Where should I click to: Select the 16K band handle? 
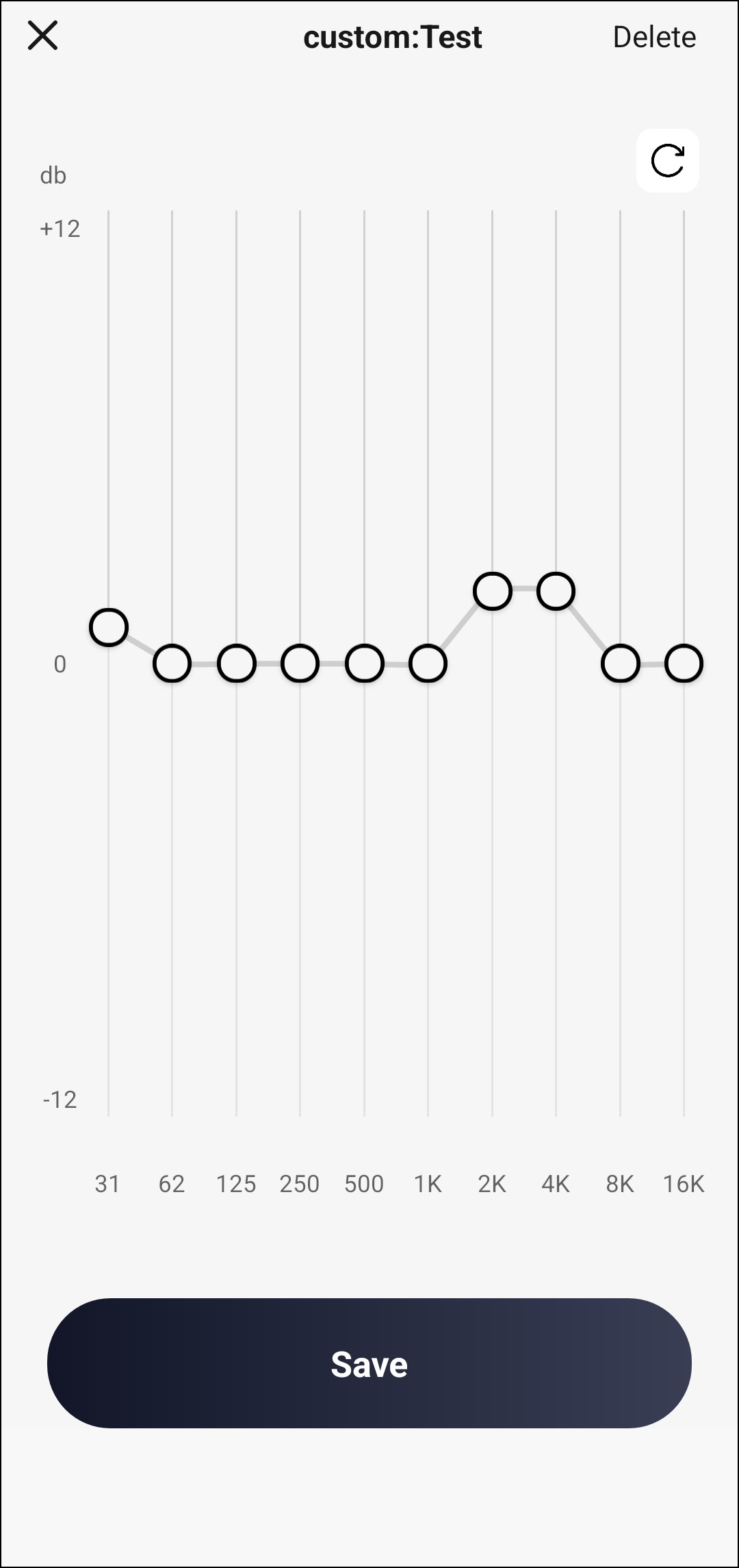click(684, 663)
